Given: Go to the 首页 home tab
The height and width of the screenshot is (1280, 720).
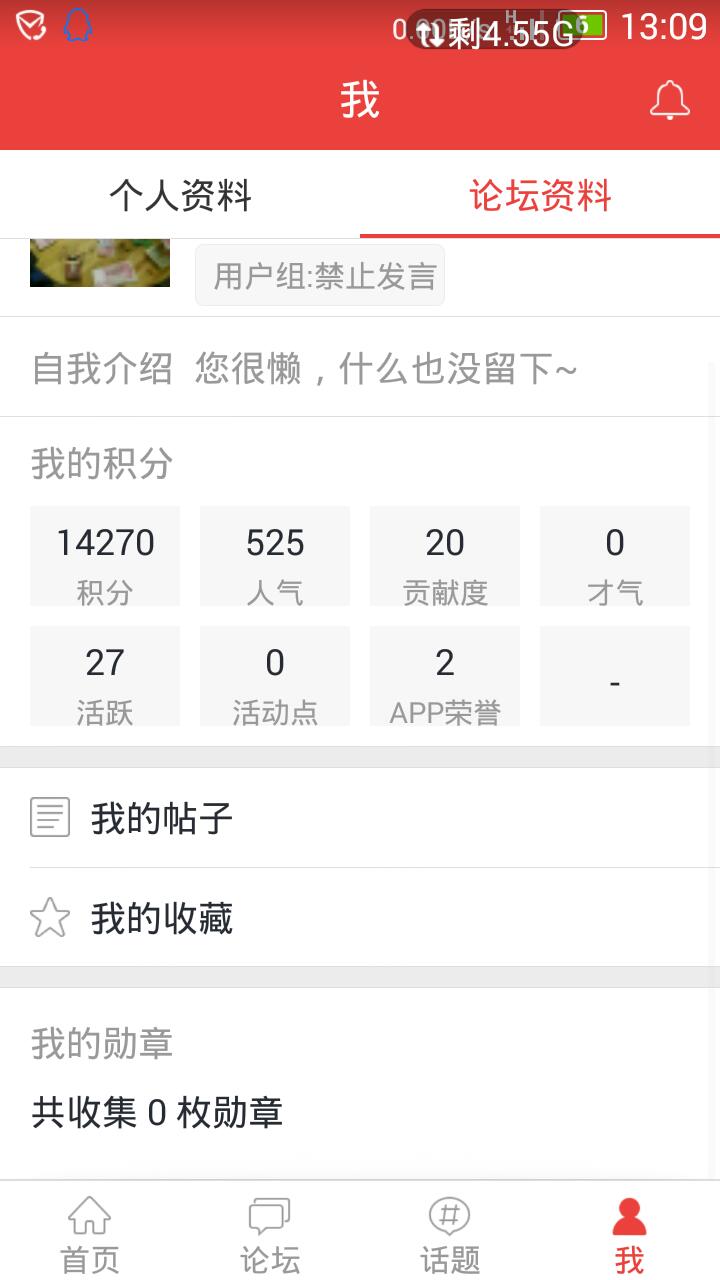Looking at the screenshot, I should pos(90,1233).
